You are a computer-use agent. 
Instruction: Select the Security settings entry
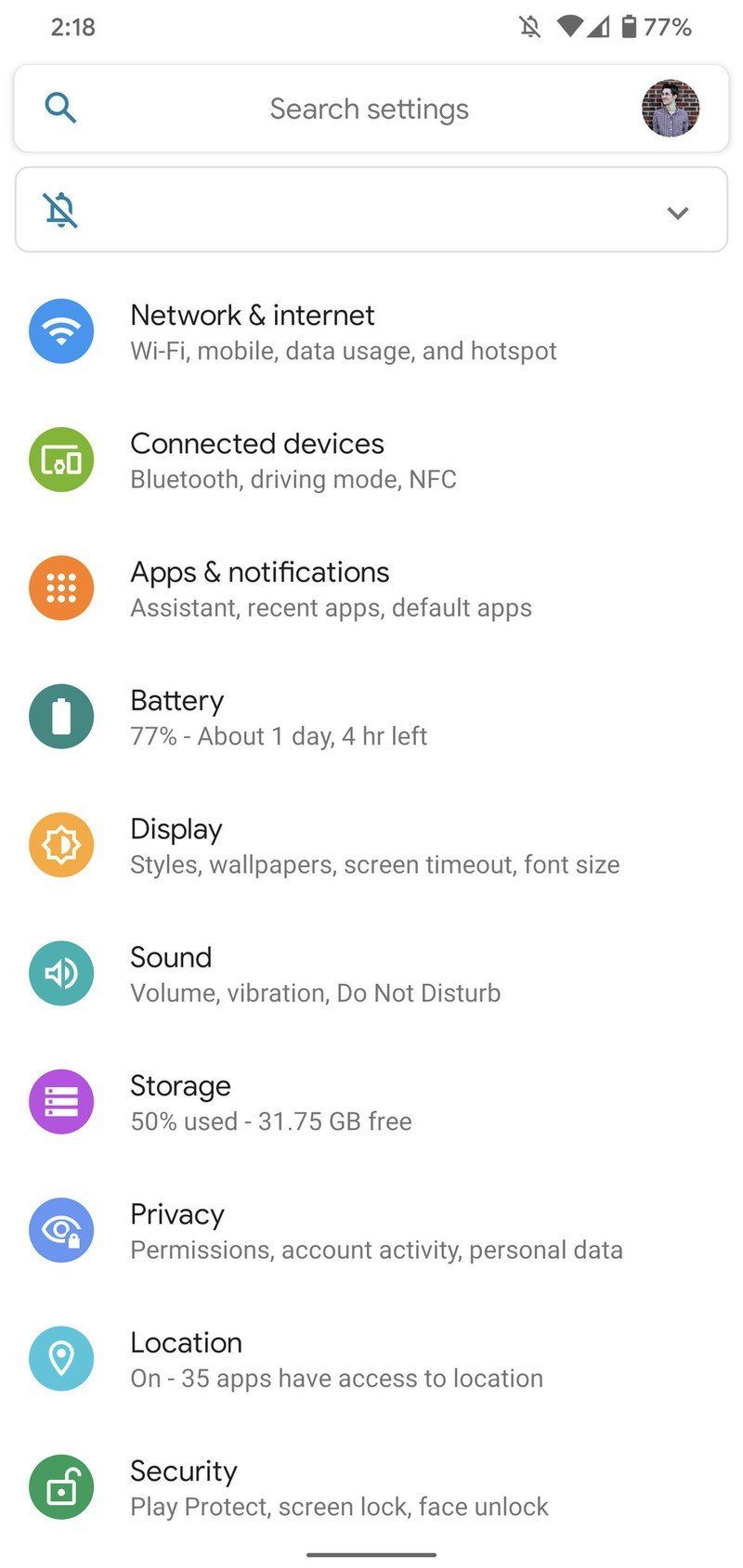(339, 1486)
